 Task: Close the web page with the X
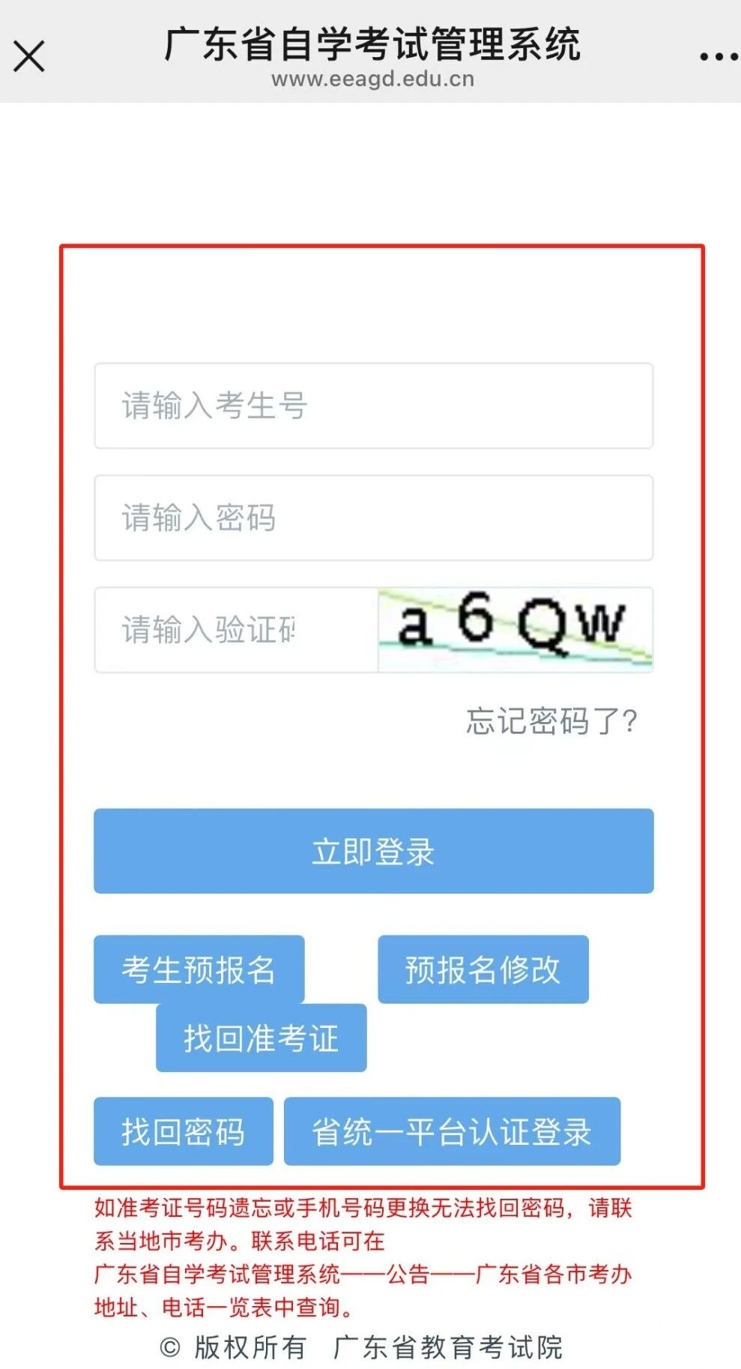click(x=29, y=56)
